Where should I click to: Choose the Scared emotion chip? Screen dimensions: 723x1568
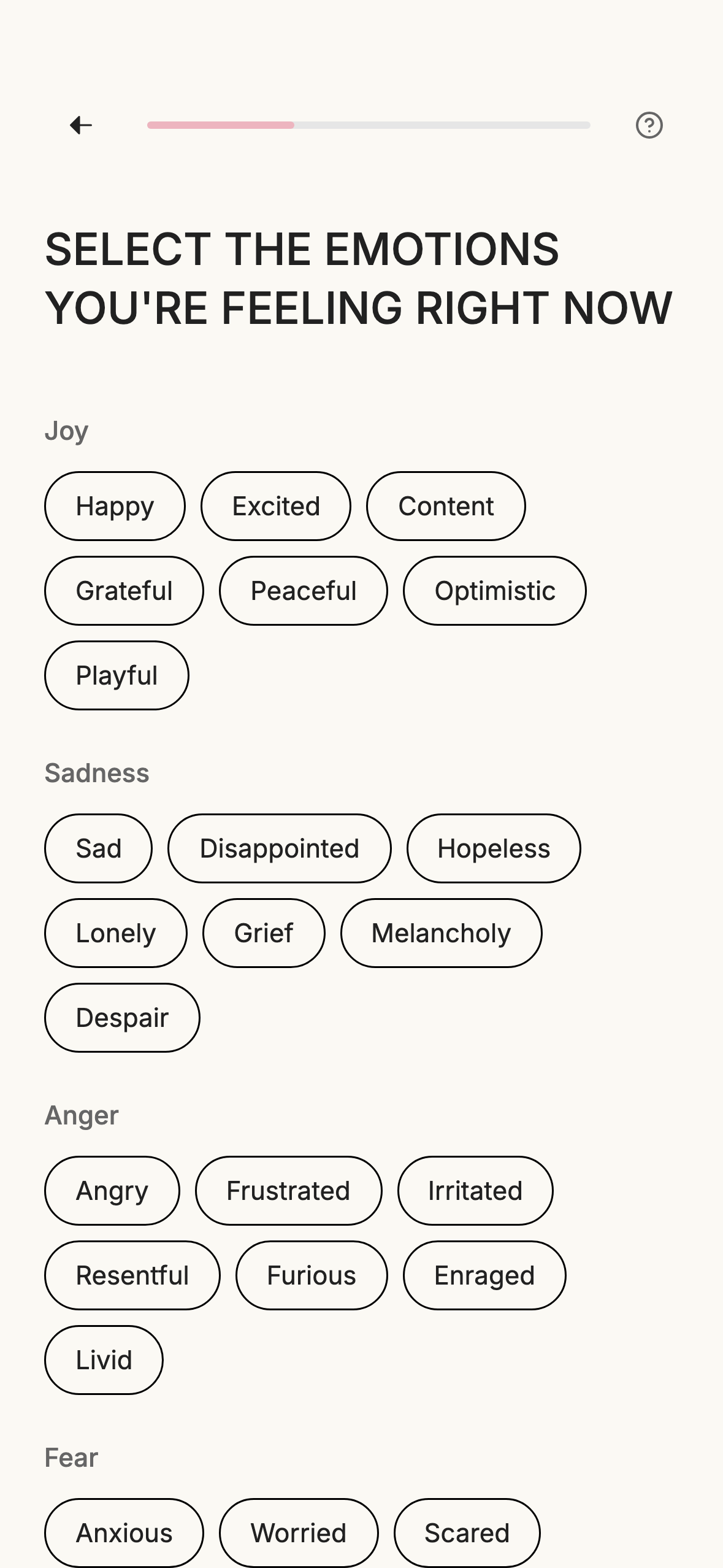point(467,1533)
